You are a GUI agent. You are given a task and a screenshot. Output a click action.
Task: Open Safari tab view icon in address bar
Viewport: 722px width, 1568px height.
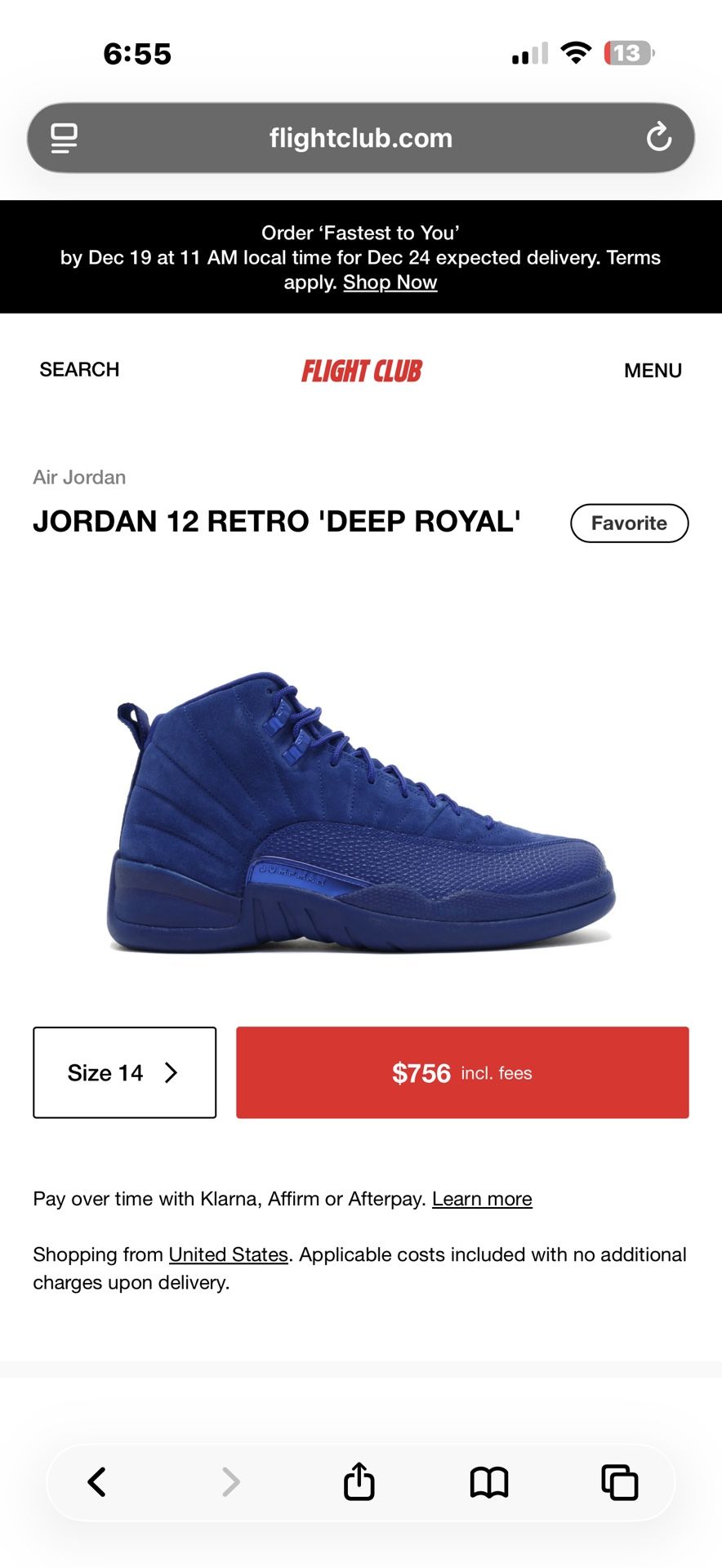64,137
